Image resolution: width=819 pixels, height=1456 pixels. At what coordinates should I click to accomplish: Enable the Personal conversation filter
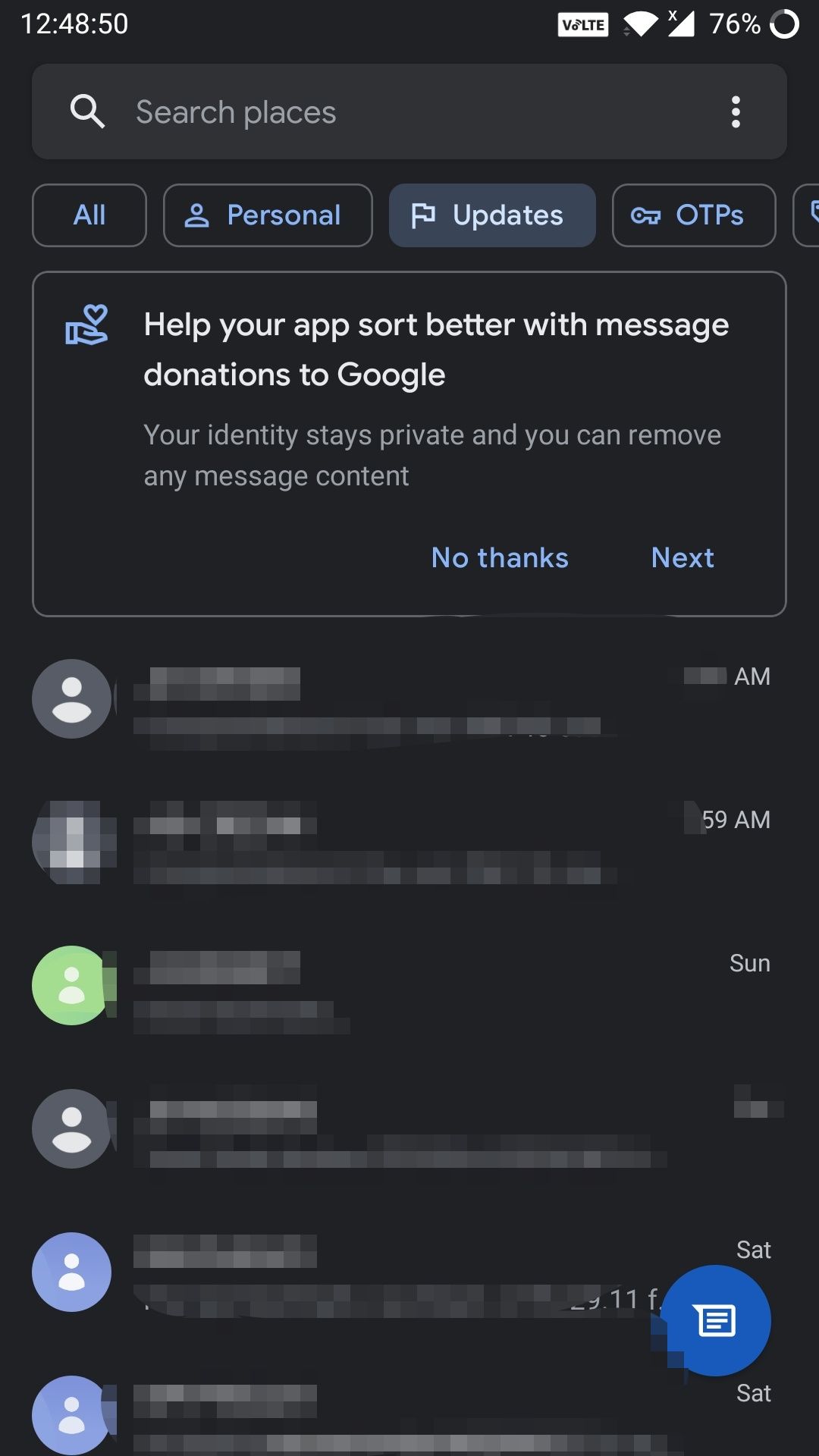[267, 215]
